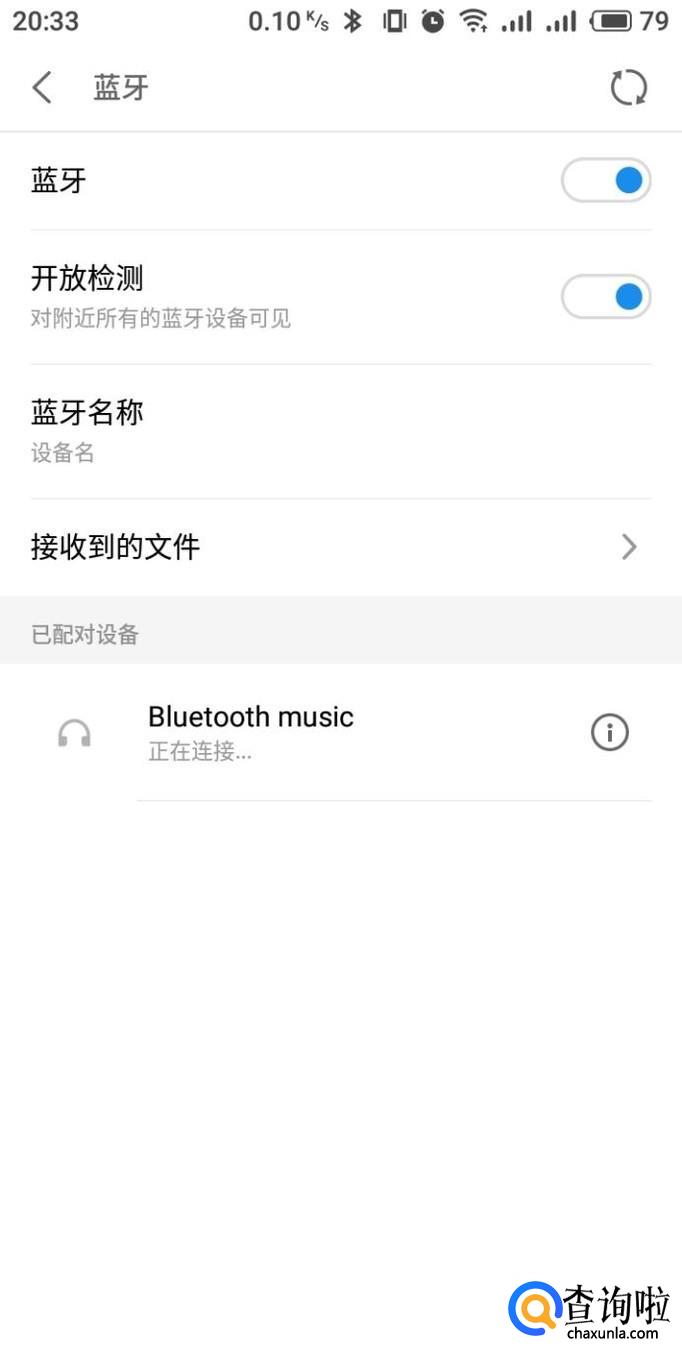Refresh the Bluetooth device scan
This screenshot has width=682, height=1364.
628,88
